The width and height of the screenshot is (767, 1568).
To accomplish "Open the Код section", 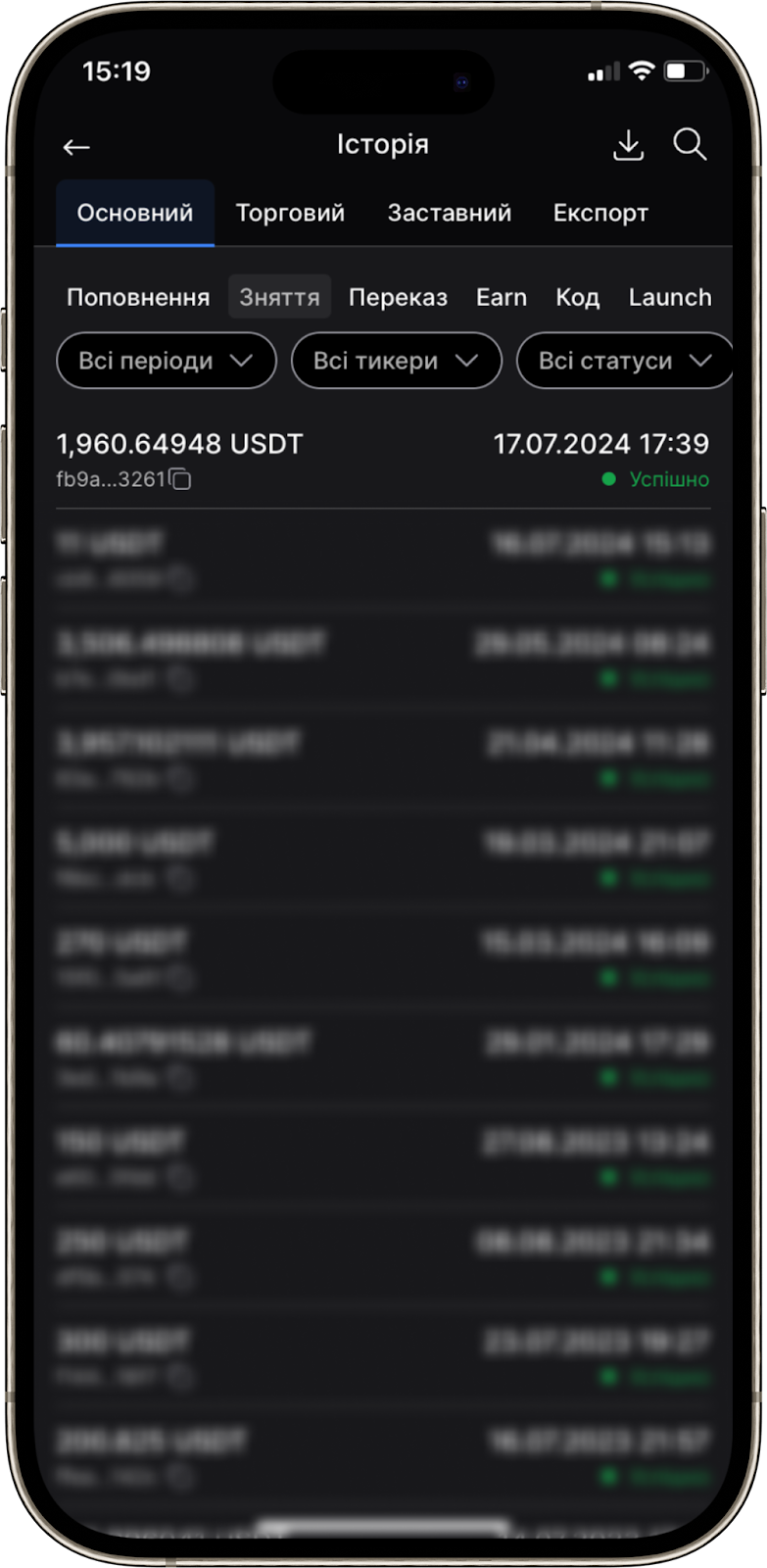I will pos(578,297).
